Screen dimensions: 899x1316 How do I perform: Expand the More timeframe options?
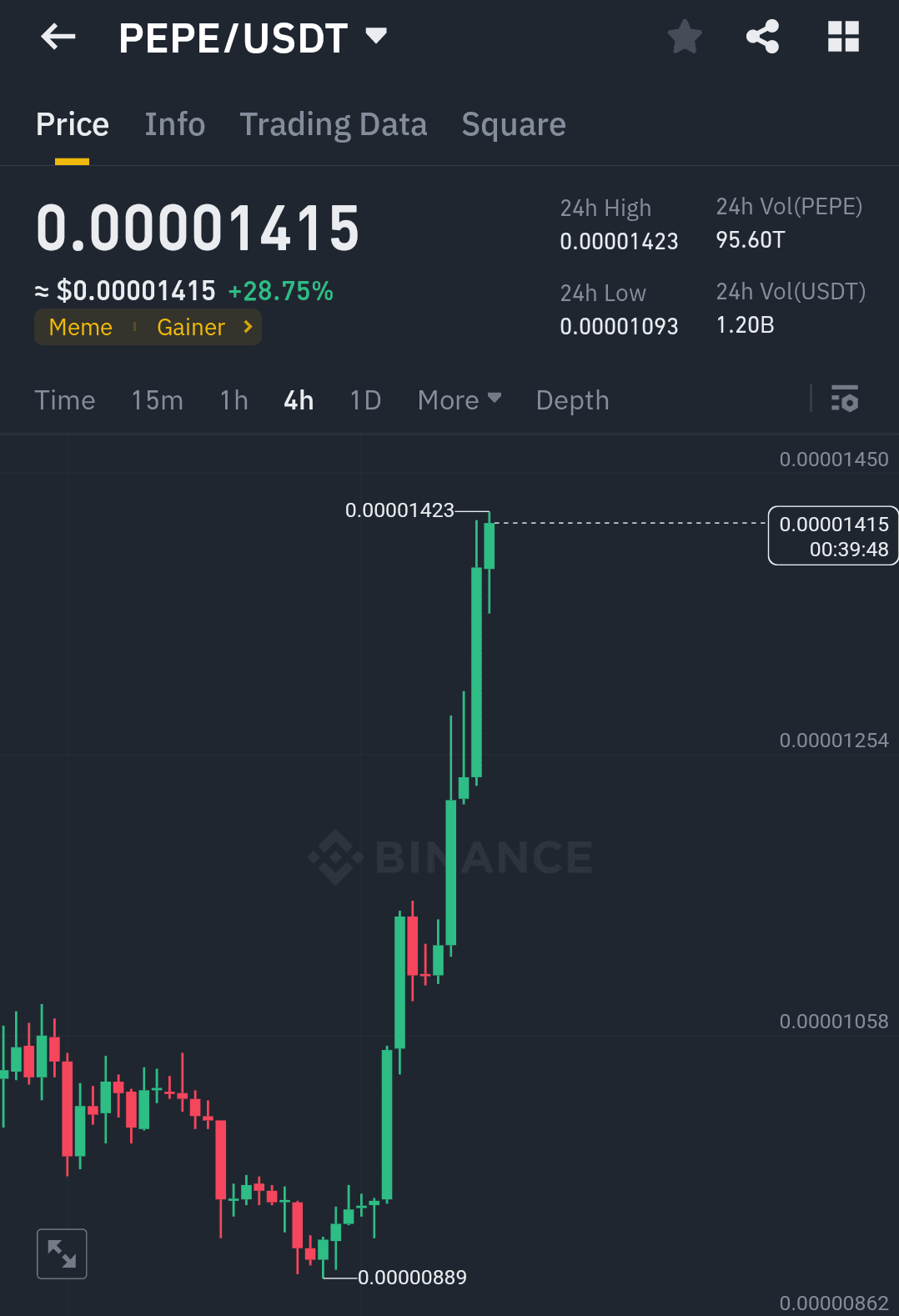(458, 400)
